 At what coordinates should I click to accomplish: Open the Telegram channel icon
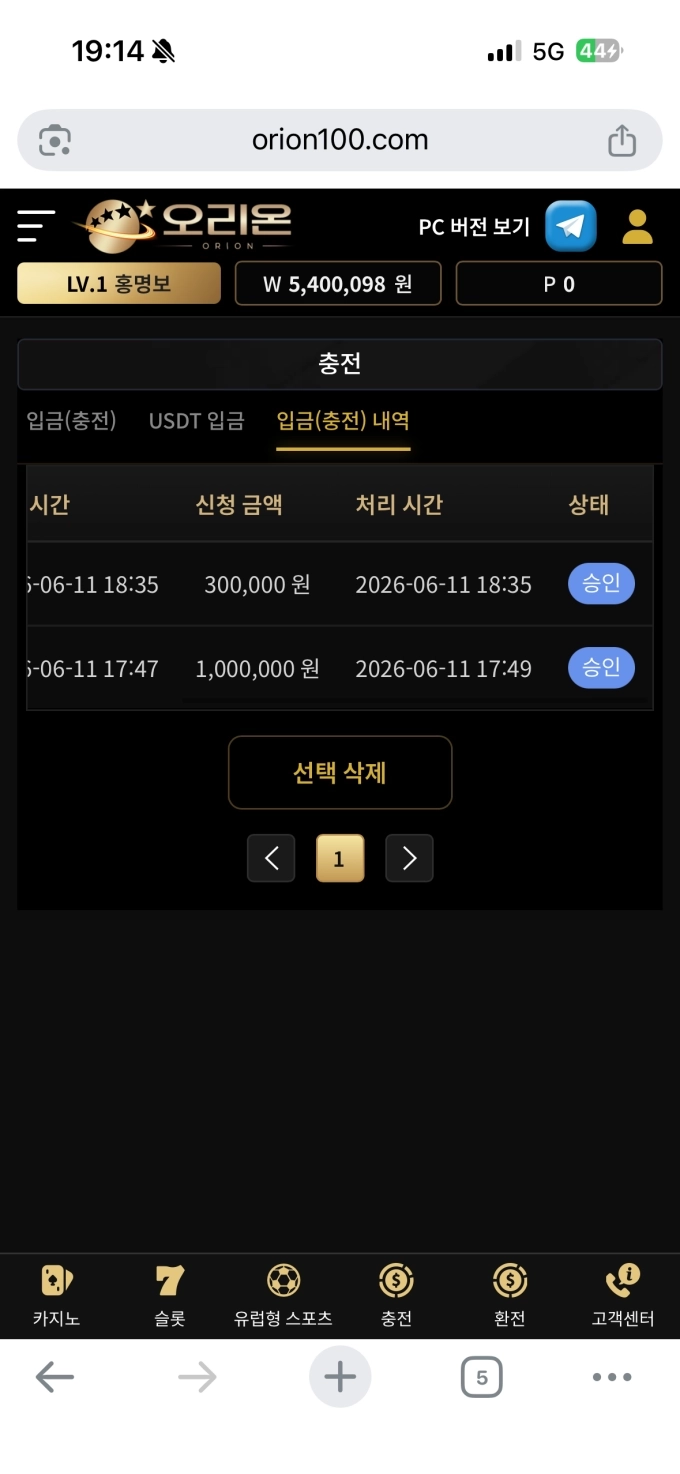click(x=571, y=226)
